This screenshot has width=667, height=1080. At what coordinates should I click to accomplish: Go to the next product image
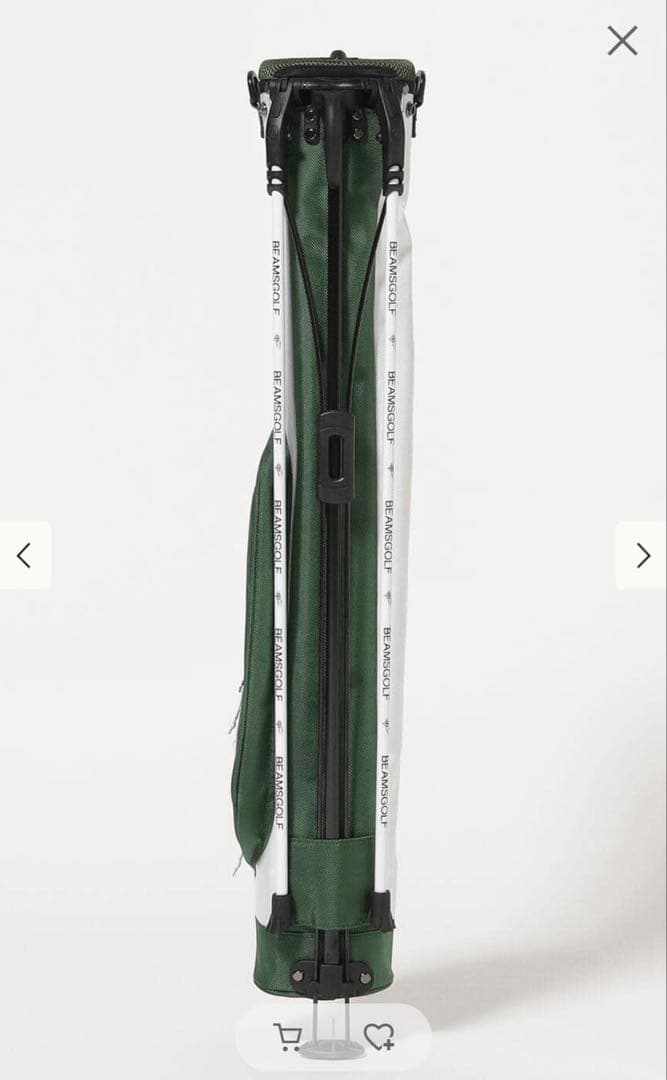point(642,555)
